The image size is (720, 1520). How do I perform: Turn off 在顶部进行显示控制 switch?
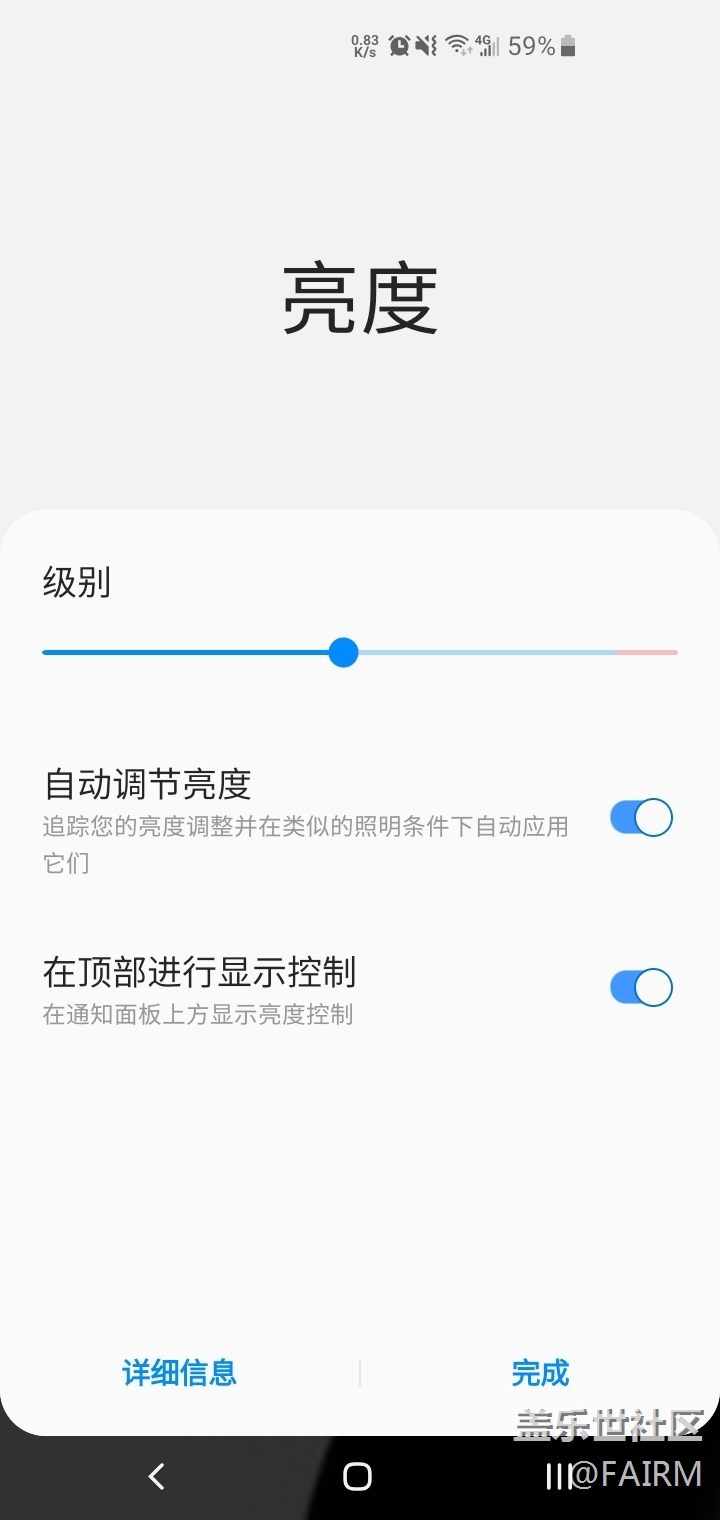click(641, 988)
